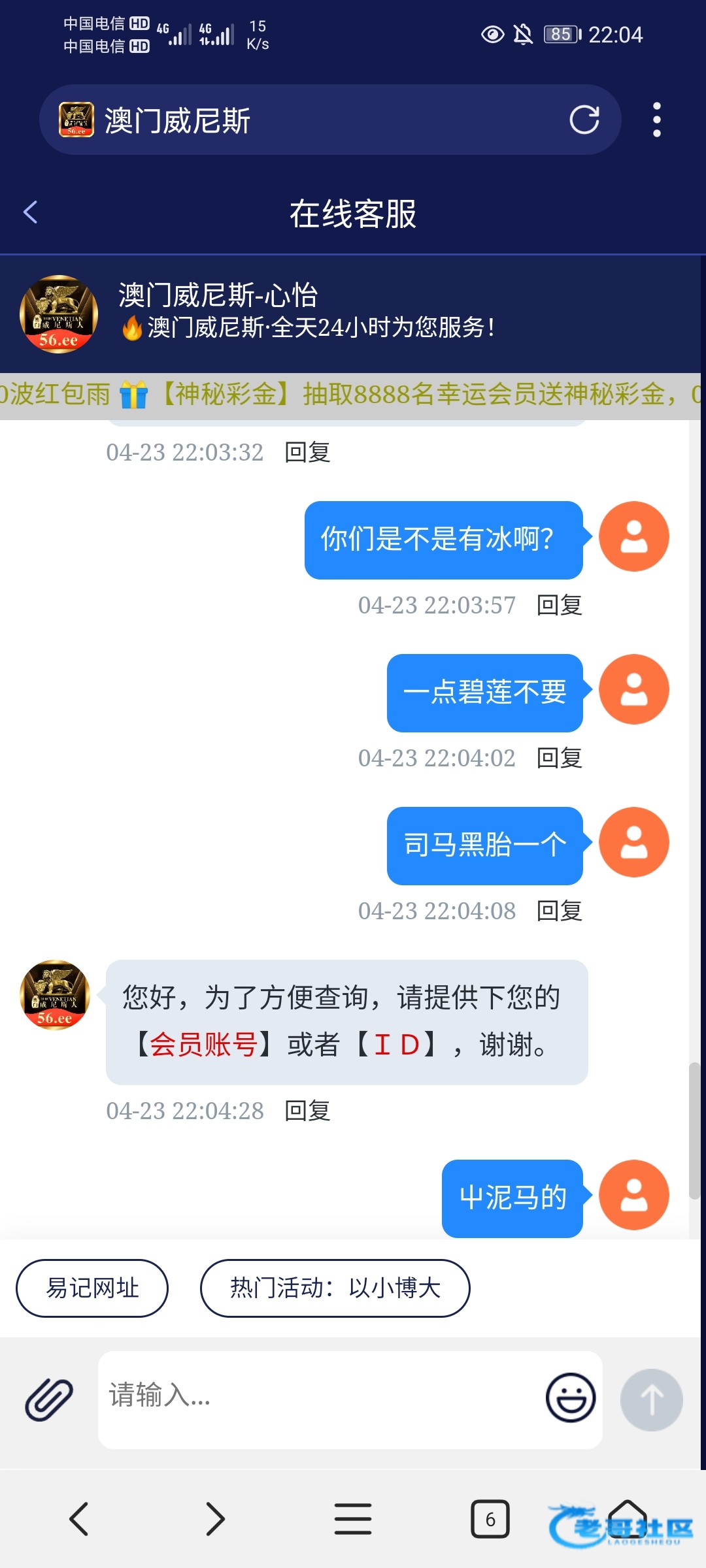Go back from 在线客服 page
This screenshot has height=1568, width=706.
(31, 212)
